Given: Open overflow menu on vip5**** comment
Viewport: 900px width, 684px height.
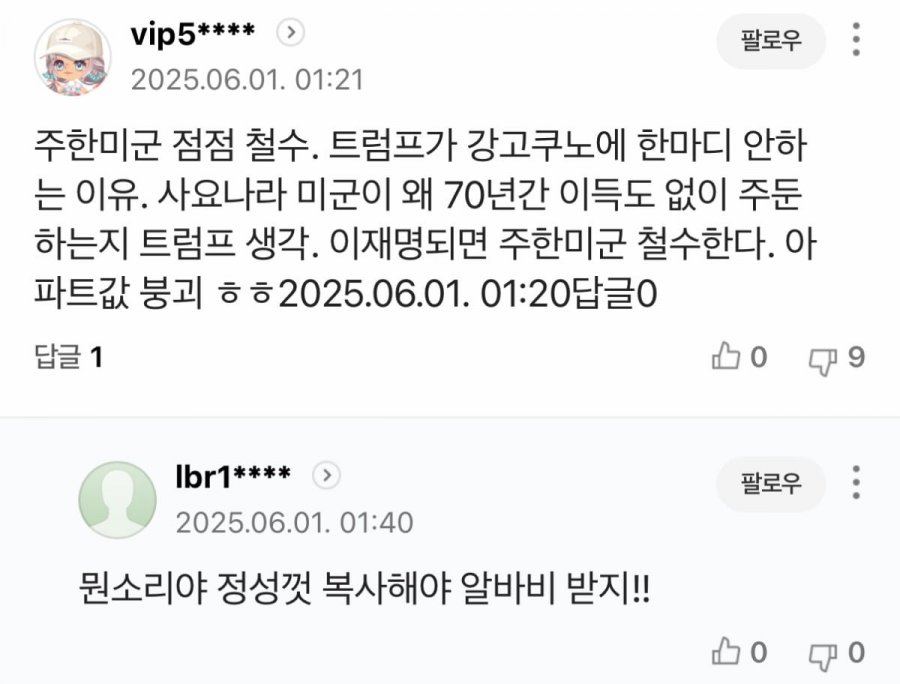Looking at the screenshot, I should click(856, 40).
